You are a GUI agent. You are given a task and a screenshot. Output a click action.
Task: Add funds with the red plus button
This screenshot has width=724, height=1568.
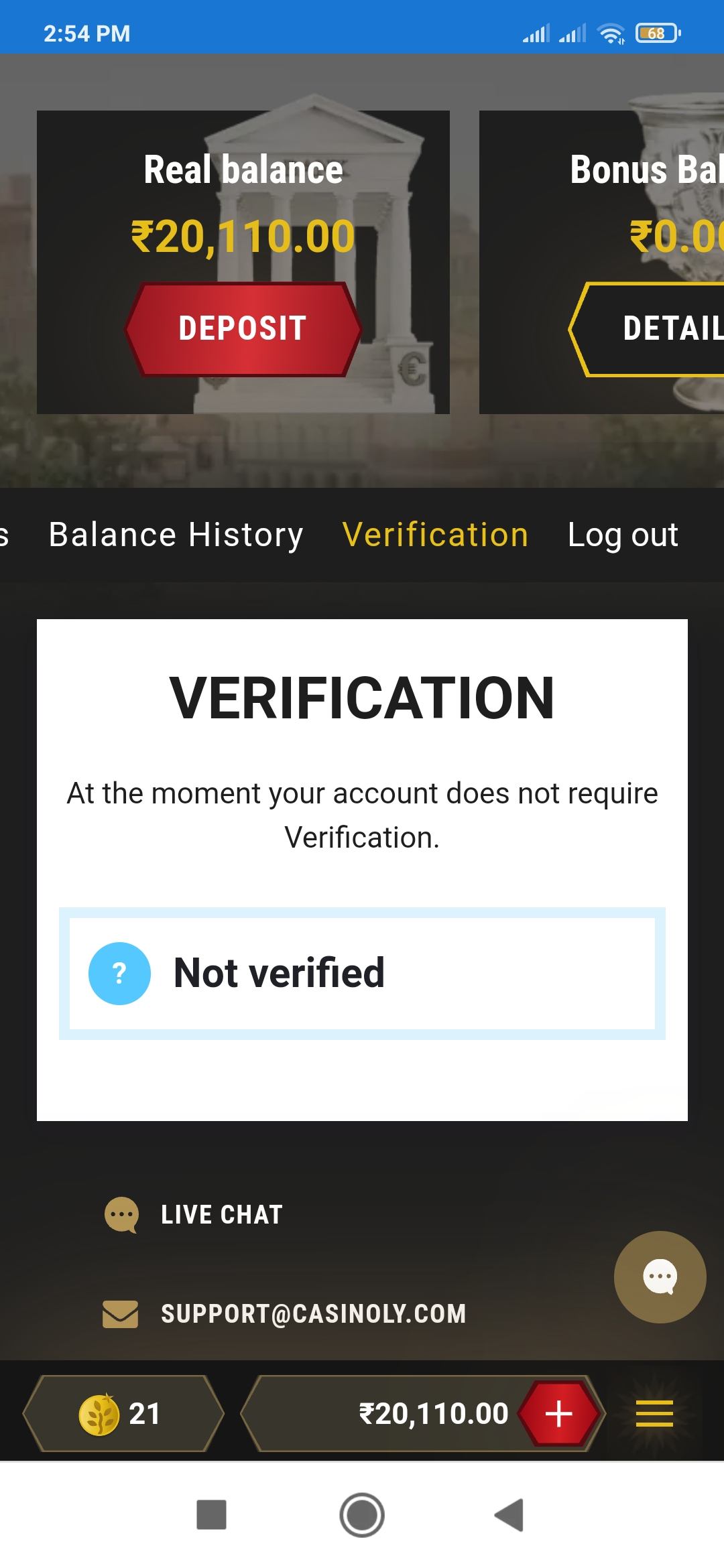558,1414
